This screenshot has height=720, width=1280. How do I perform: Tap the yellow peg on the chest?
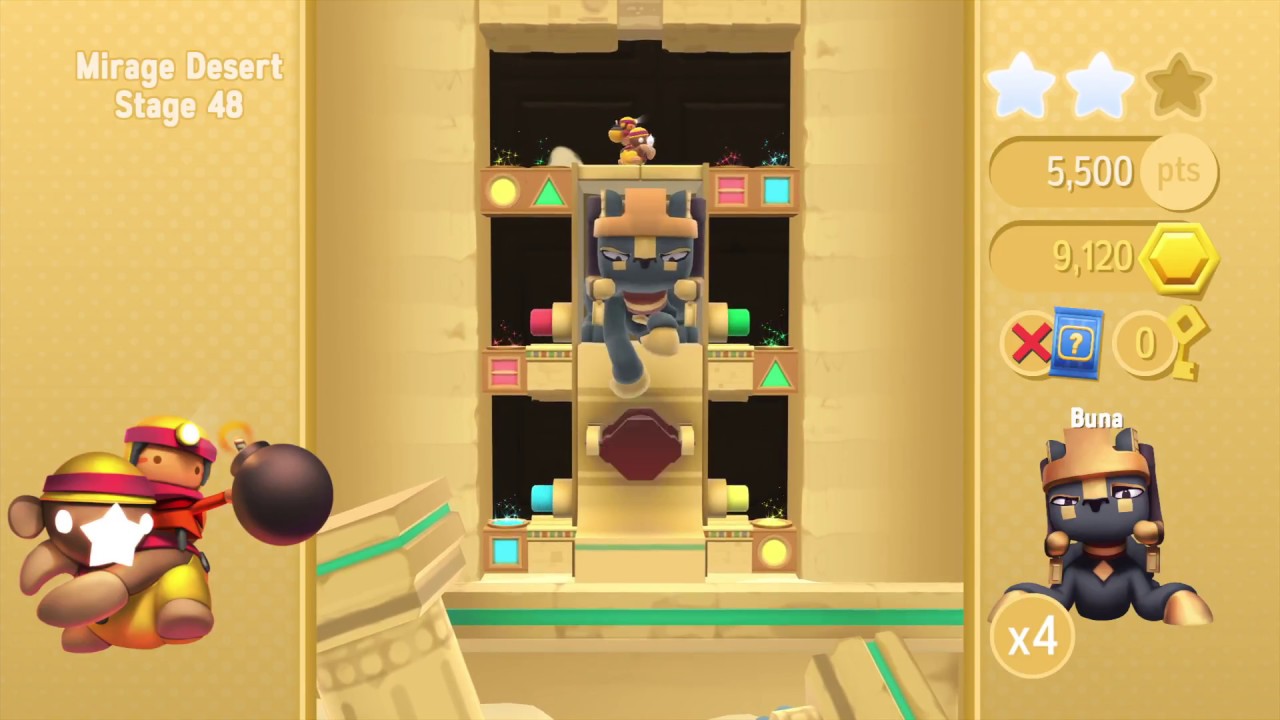click(x=736, y=497)
